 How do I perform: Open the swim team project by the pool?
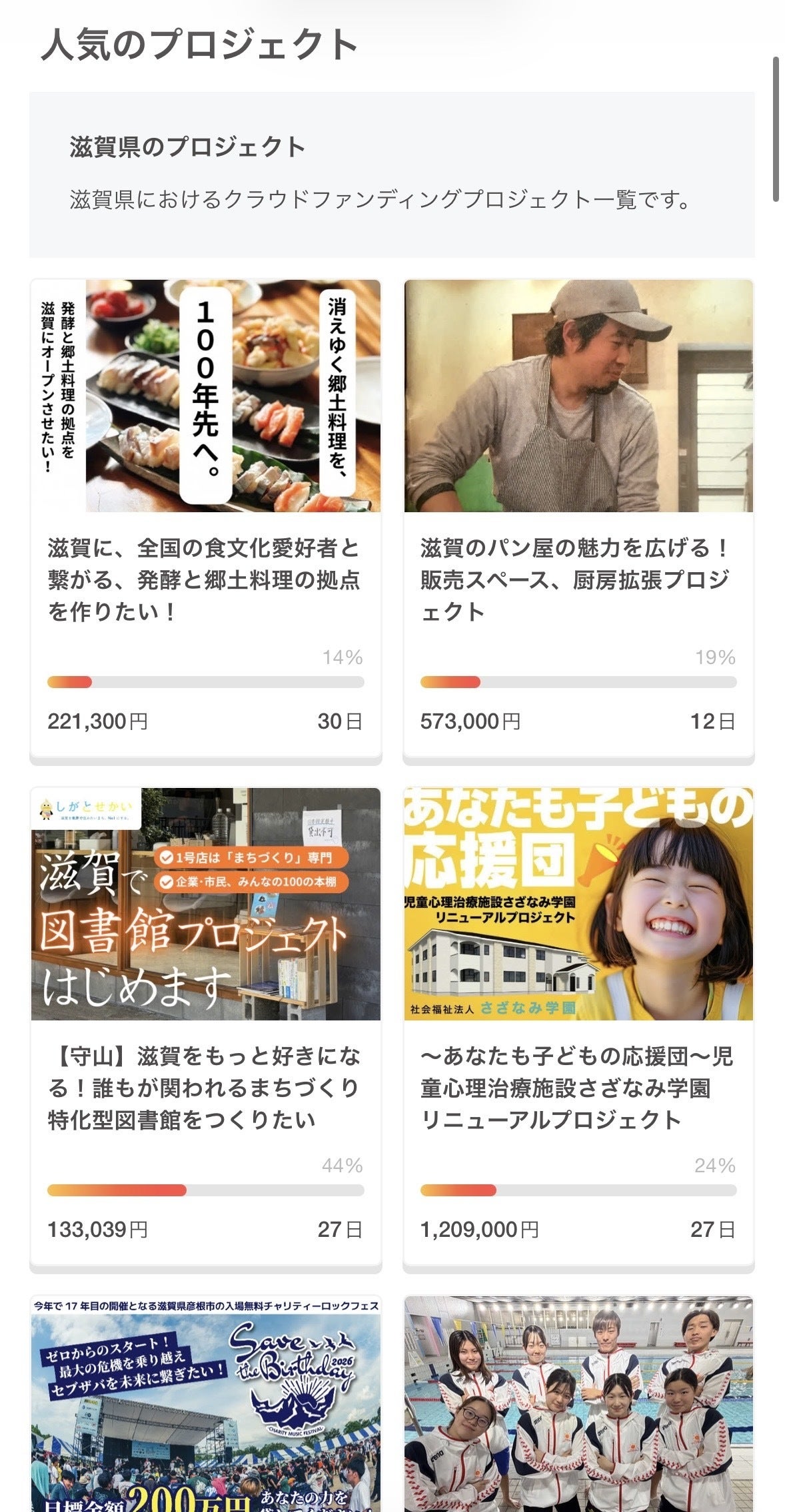[578, 1405]
